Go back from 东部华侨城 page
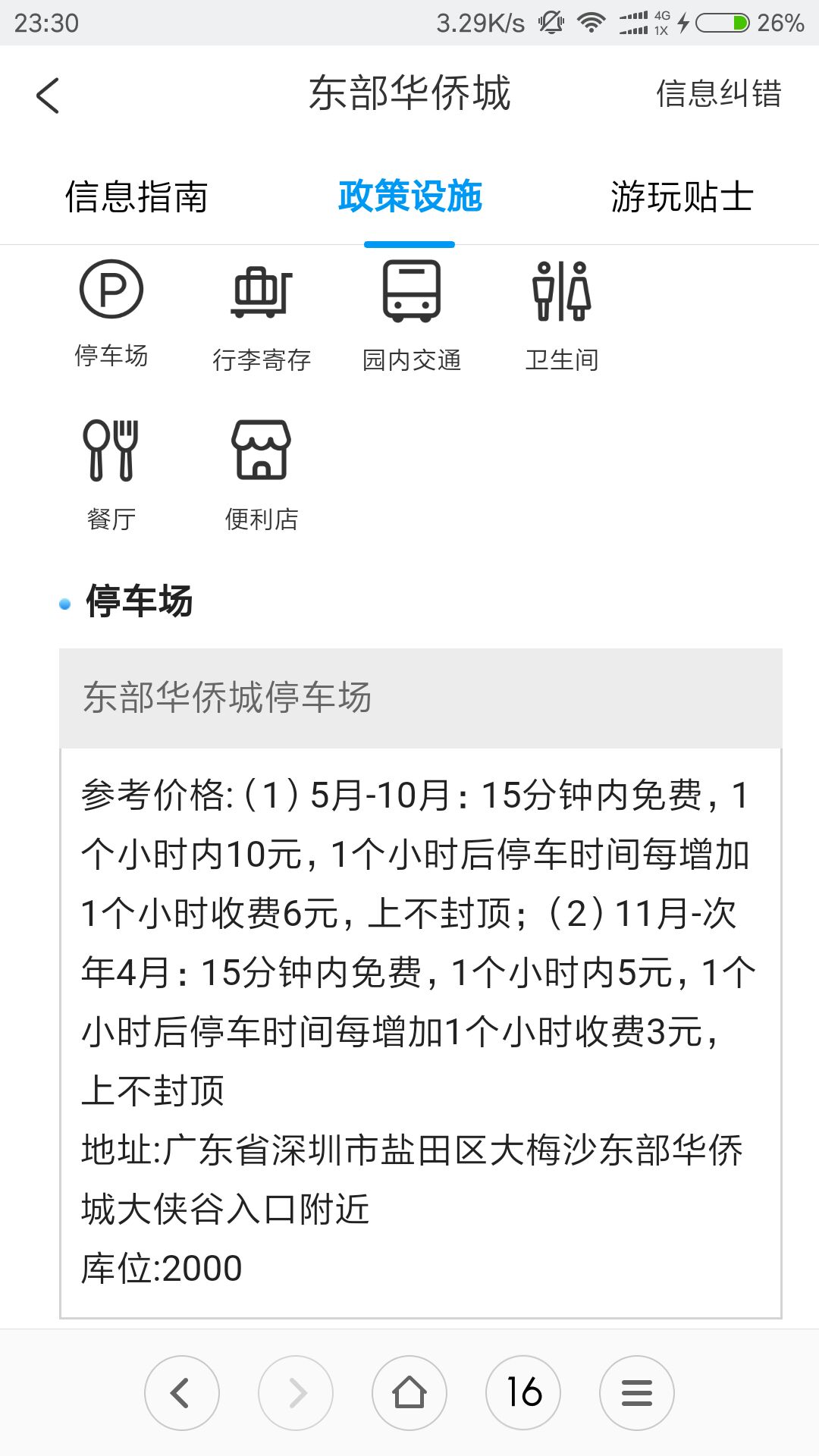Image resolution: width=819 pixels, height=1456 pixels. 48,96
